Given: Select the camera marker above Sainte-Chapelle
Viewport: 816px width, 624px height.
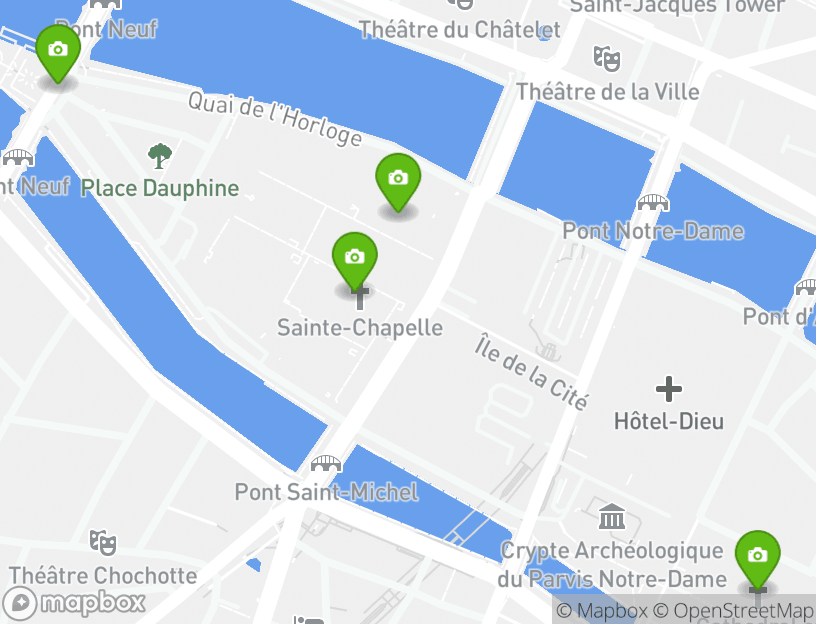Looking at the screenshot, I should (x=354, y=258).
